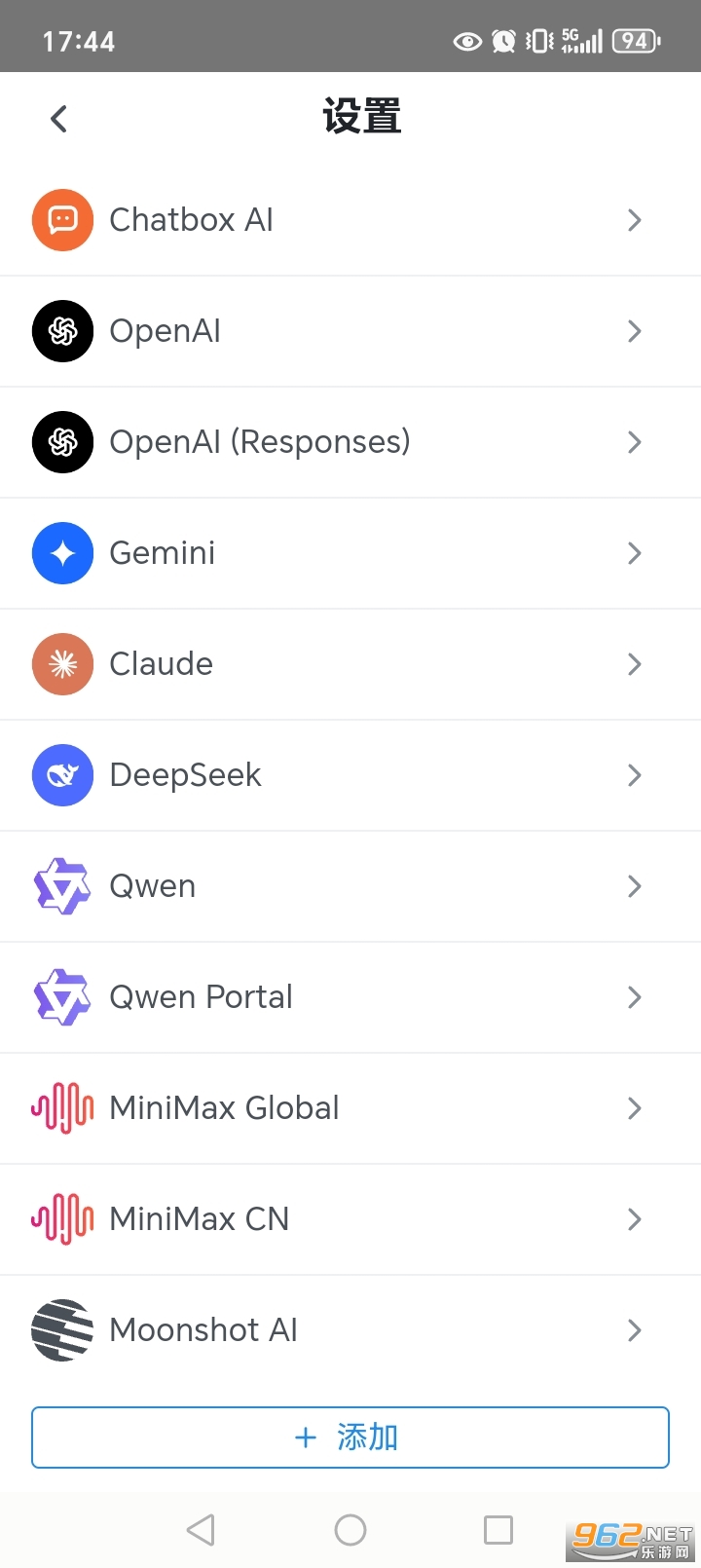The image size is (701, 1568).
Task: Tap the OpenAI (Responses) logo icon
Action: pyautogui.click(x=62, y=442)
